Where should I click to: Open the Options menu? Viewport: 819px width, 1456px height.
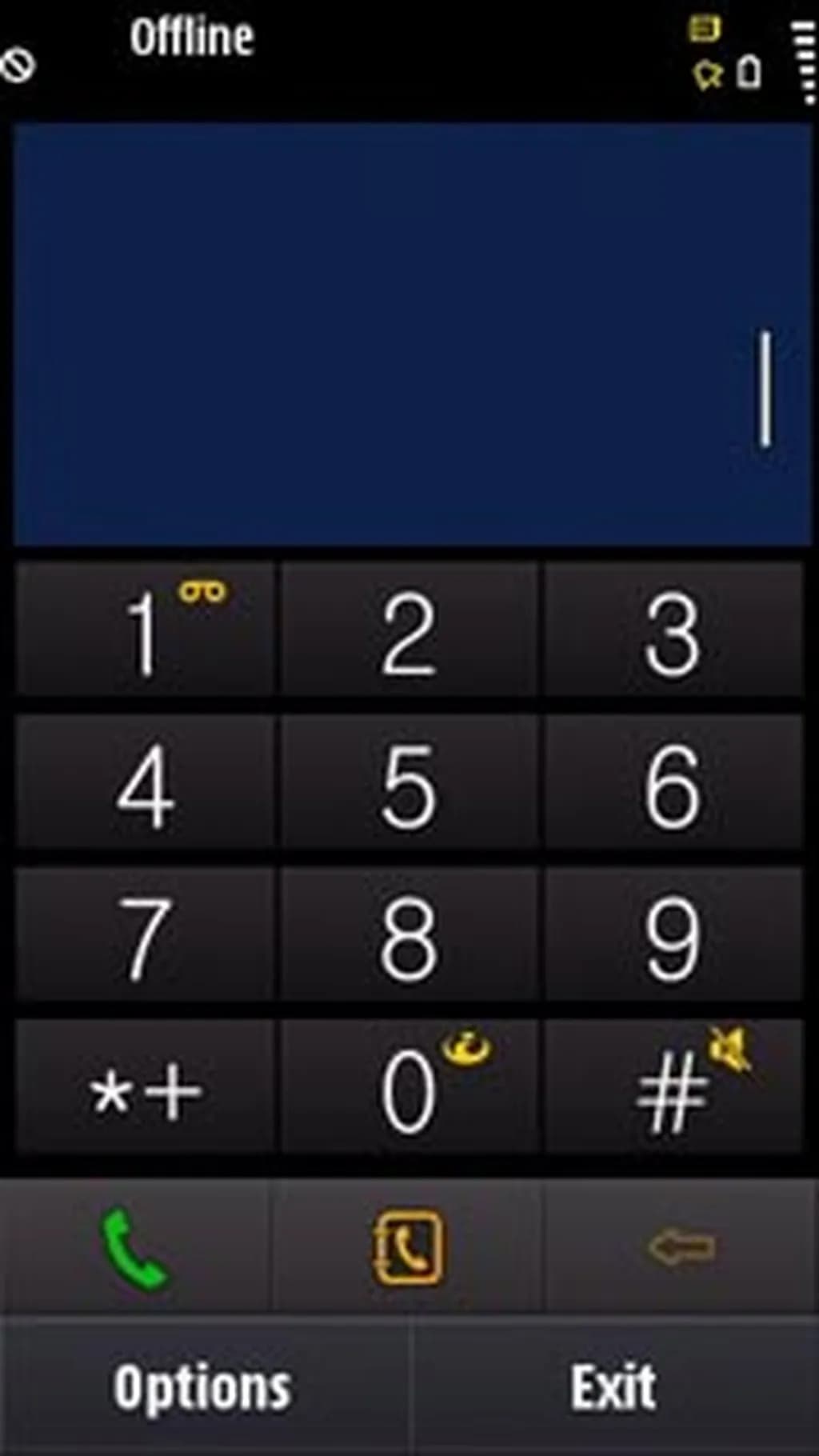click(x=203, y=1387)
